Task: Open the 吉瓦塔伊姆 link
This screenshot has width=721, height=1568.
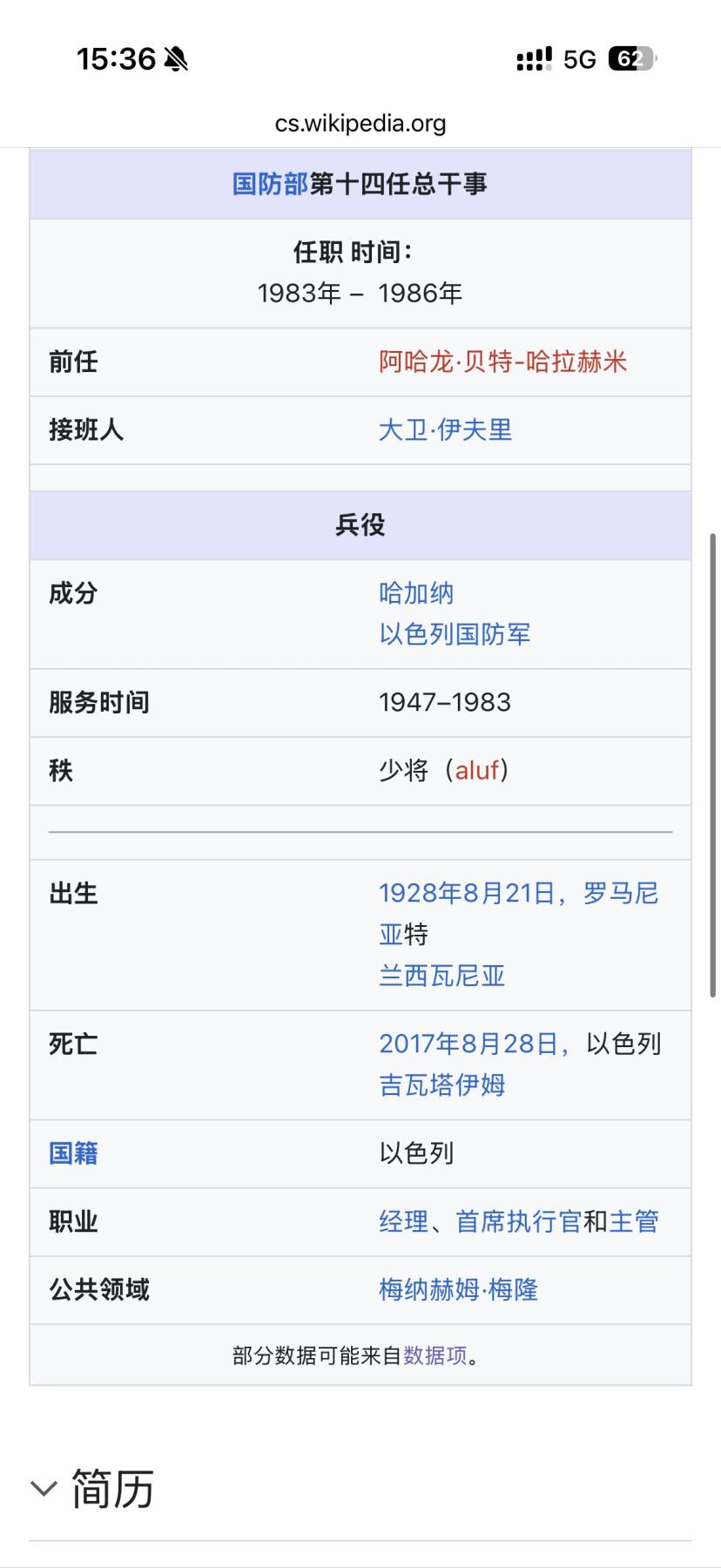Action: (443, 1085)
